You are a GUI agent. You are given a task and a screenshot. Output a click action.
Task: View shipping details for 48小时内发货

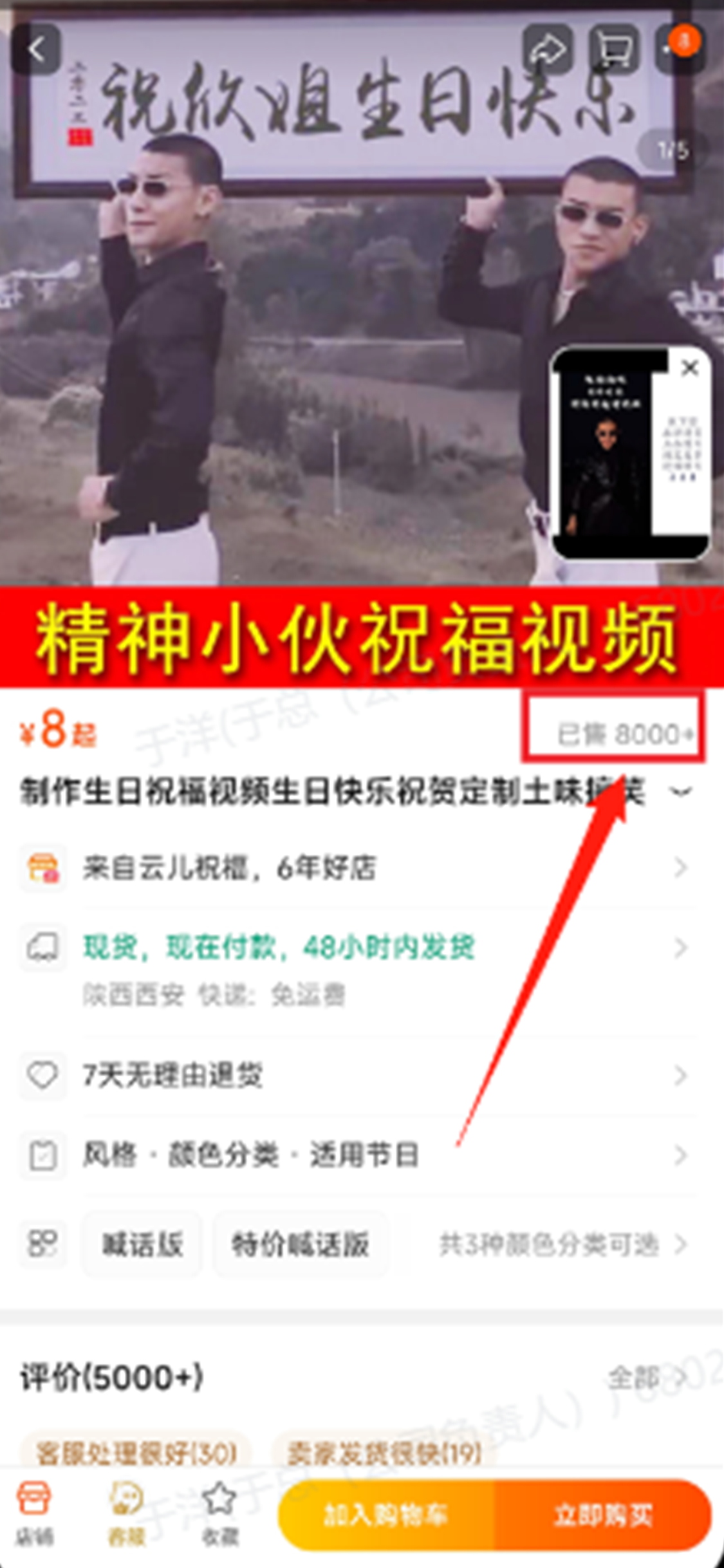tap(360, 947)
